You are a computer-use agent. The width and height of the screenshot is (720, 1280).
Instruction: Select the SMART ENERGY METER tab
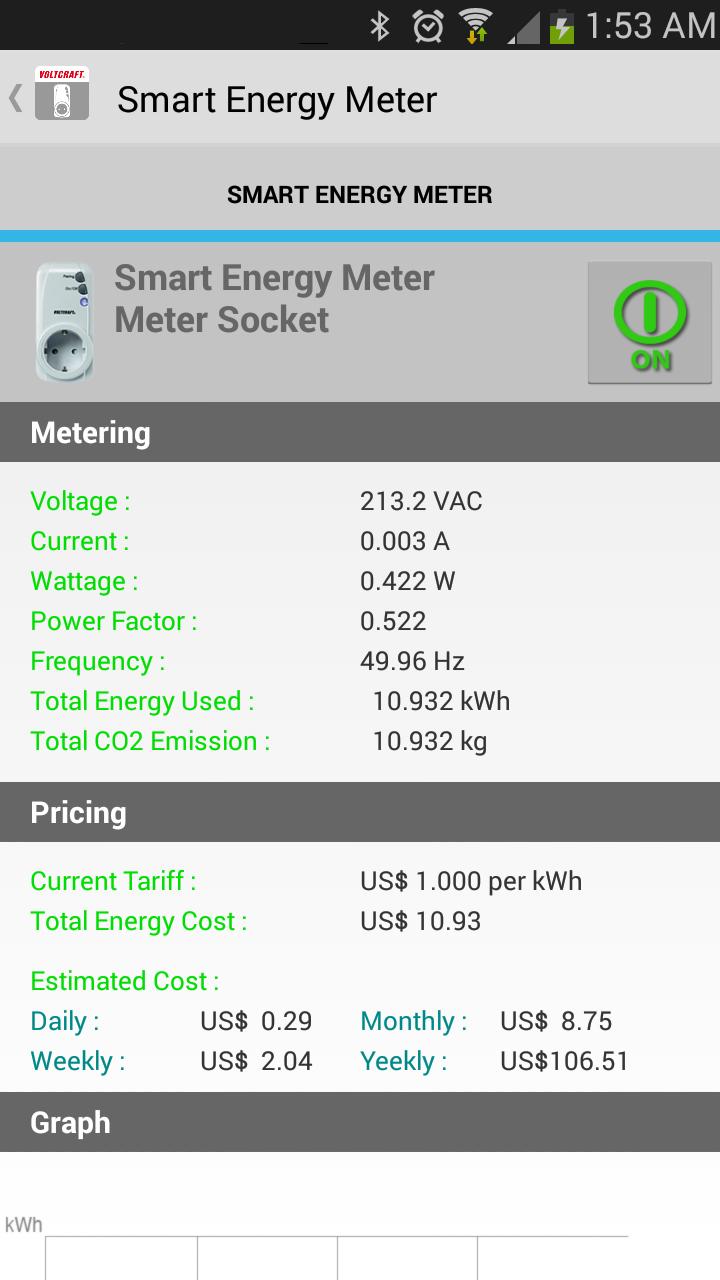[360, 194]
